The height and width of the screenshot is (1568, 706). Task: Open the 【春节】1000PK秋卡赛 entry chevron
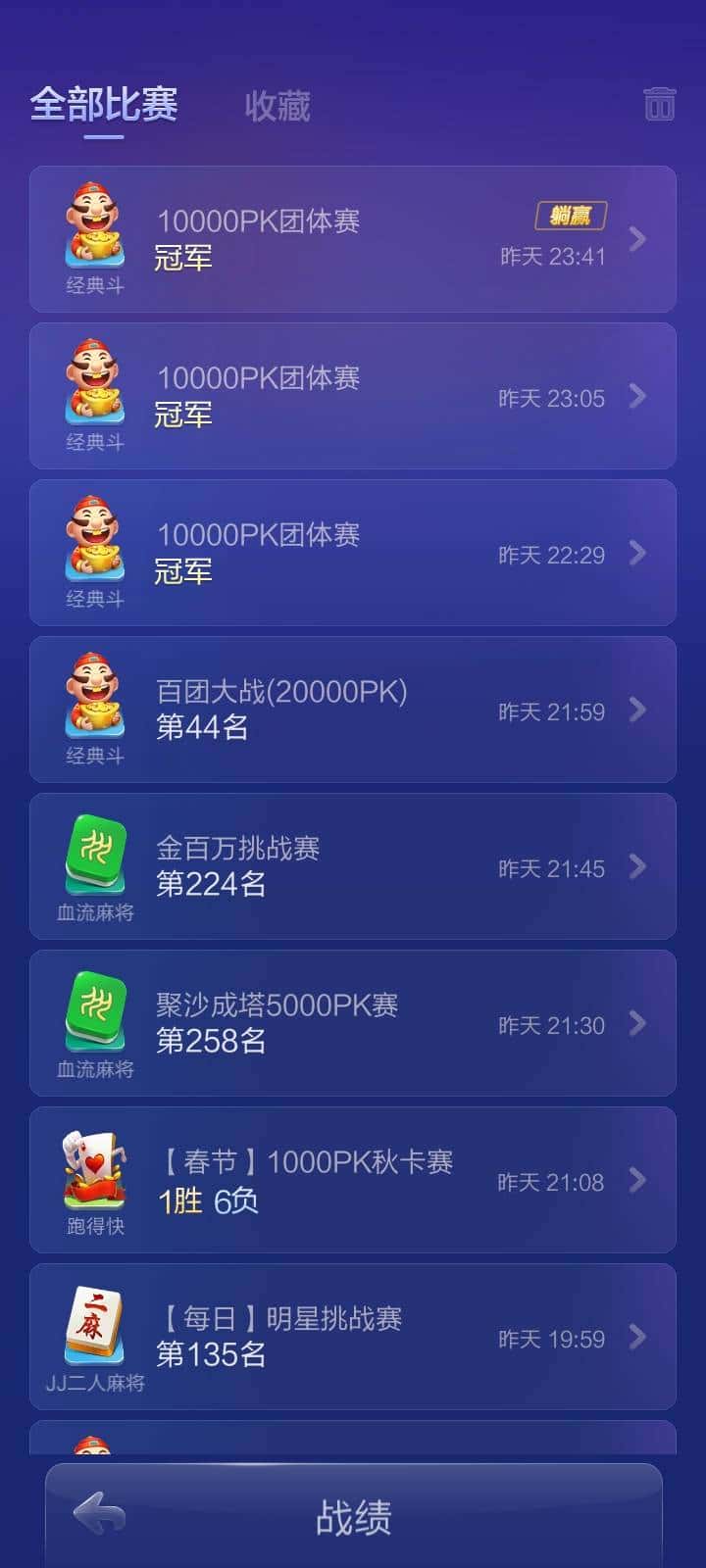pos(638,1180)
